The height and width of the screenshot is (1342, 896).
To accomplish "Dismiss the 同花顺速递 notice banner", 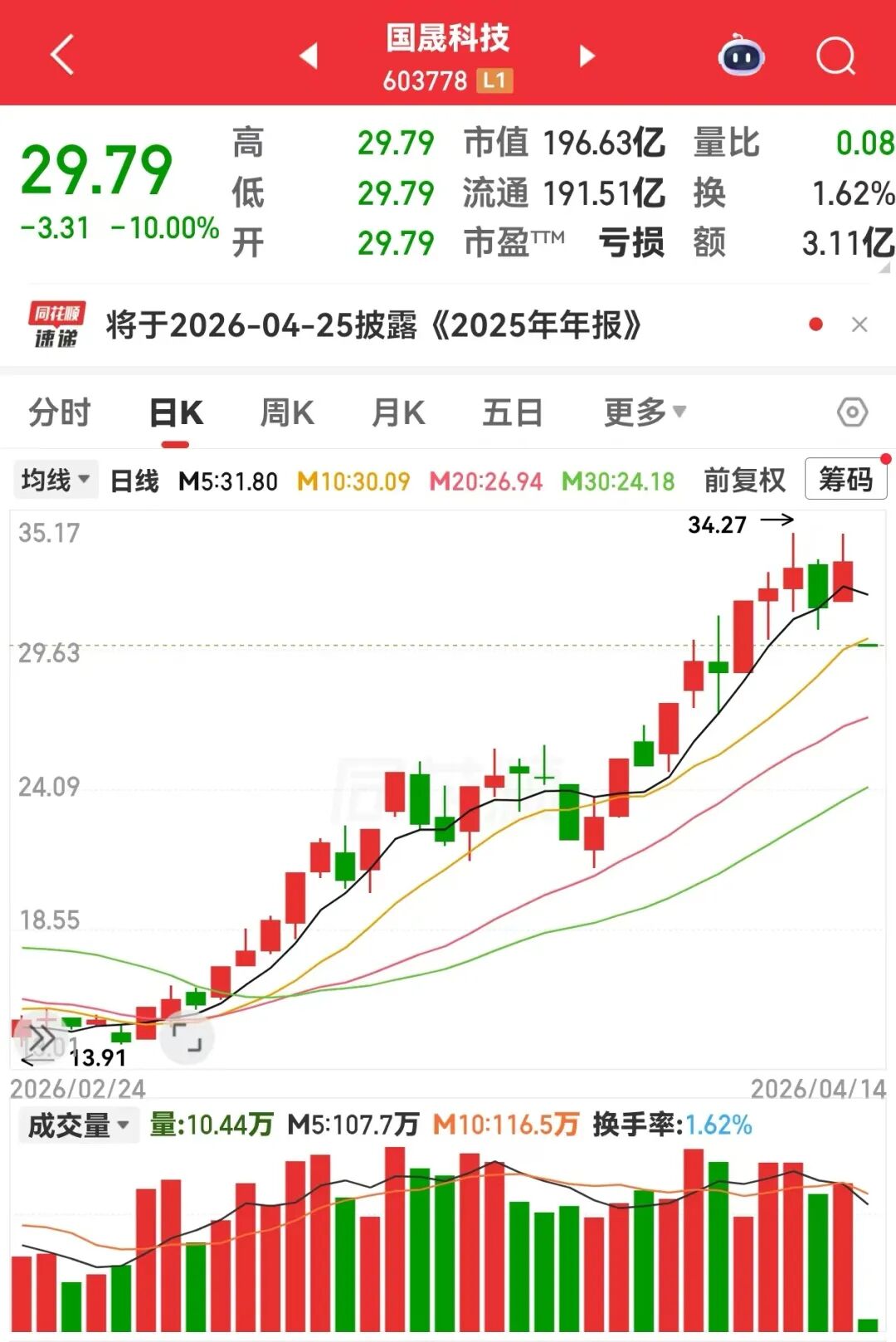I will pos(859,325).
